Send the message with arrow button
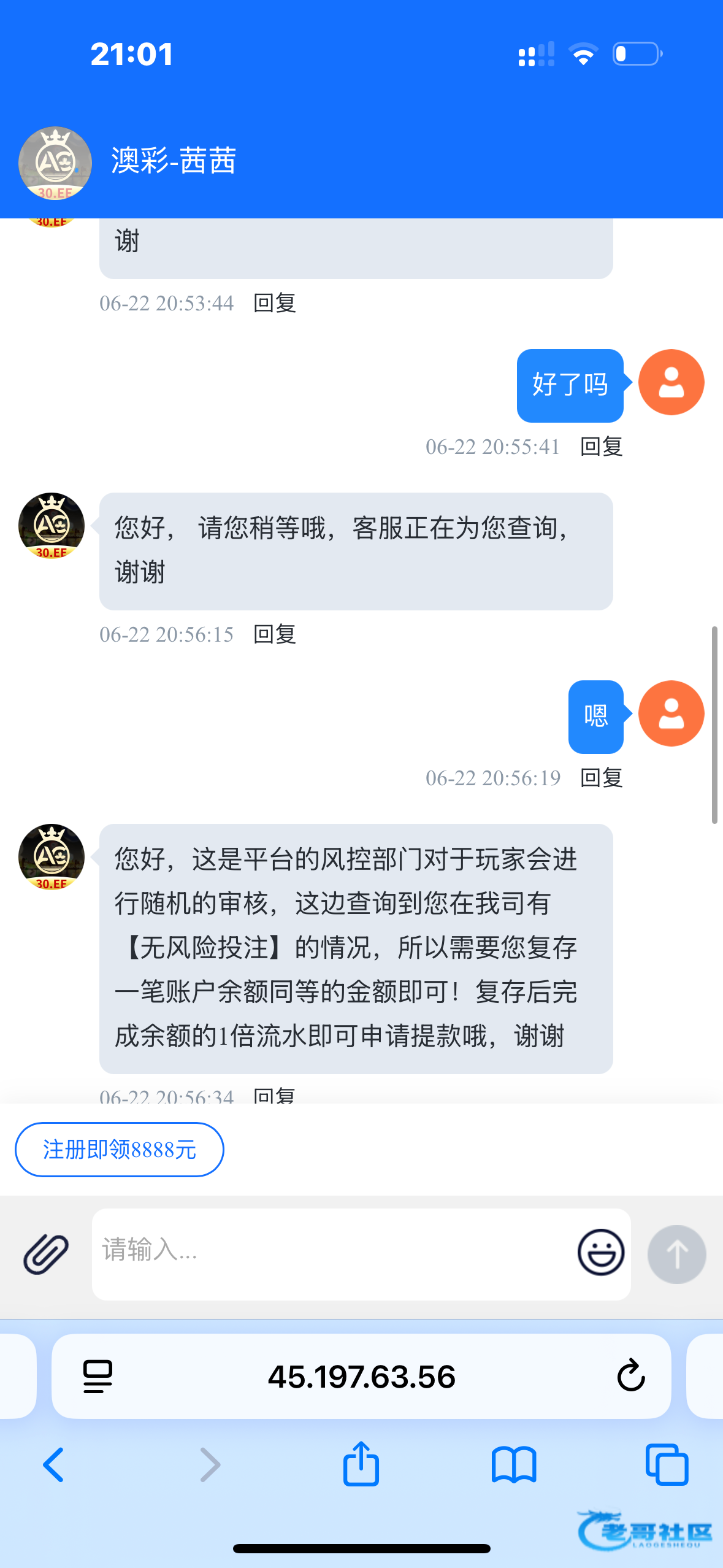The width and height of the screenshot is (723, 1568). (x=676, y=1254)
